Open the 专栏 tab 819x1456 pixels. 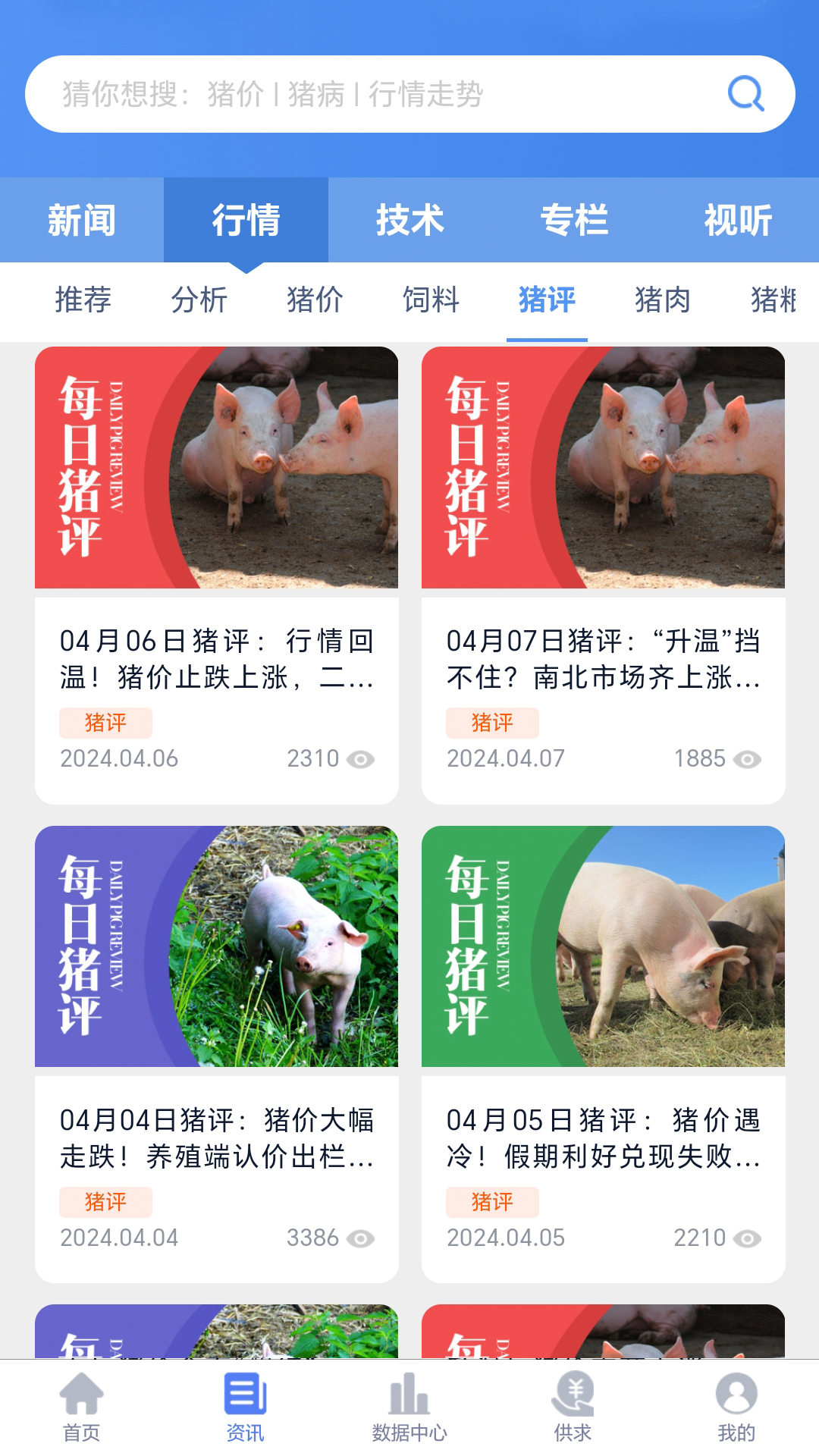[x=573, y=221]
